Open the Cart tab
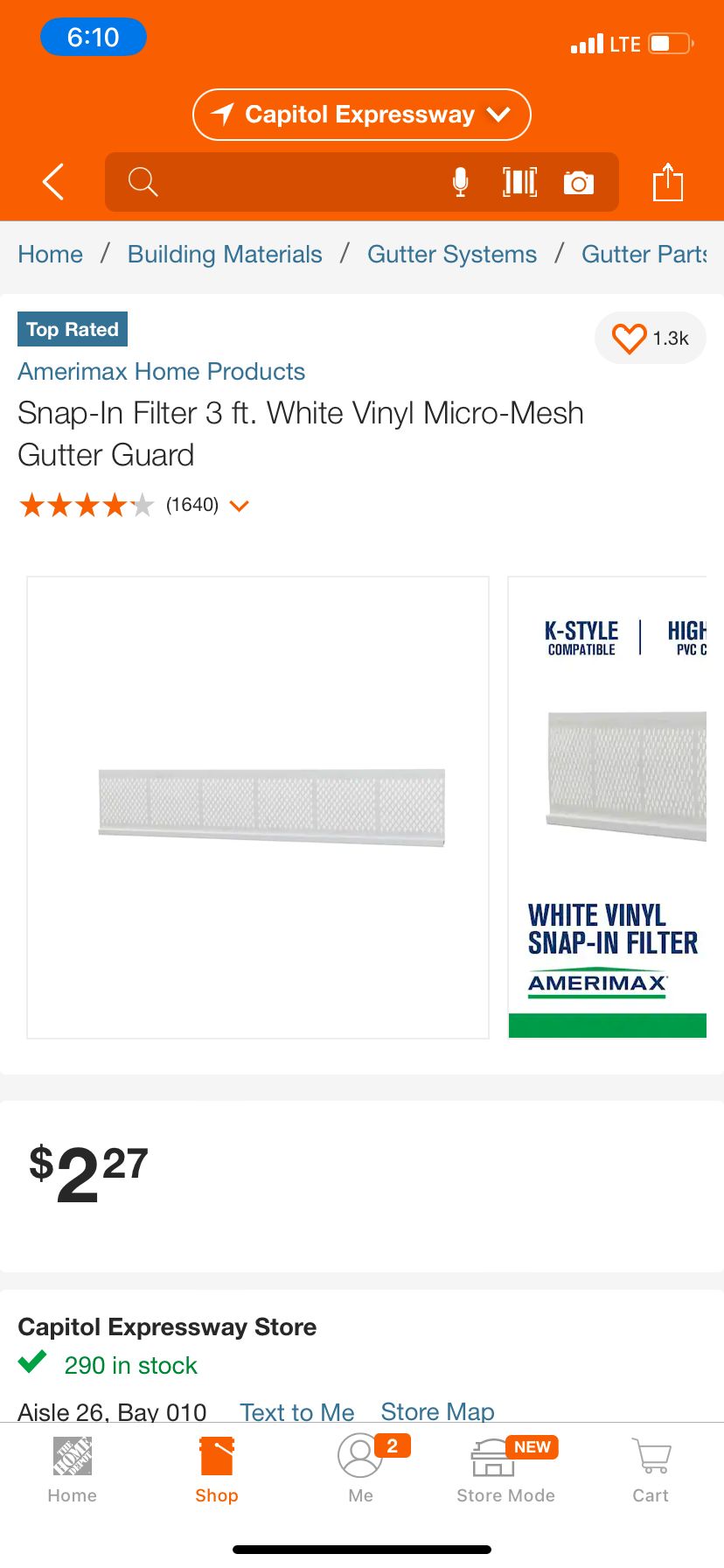 point(651,1470)
